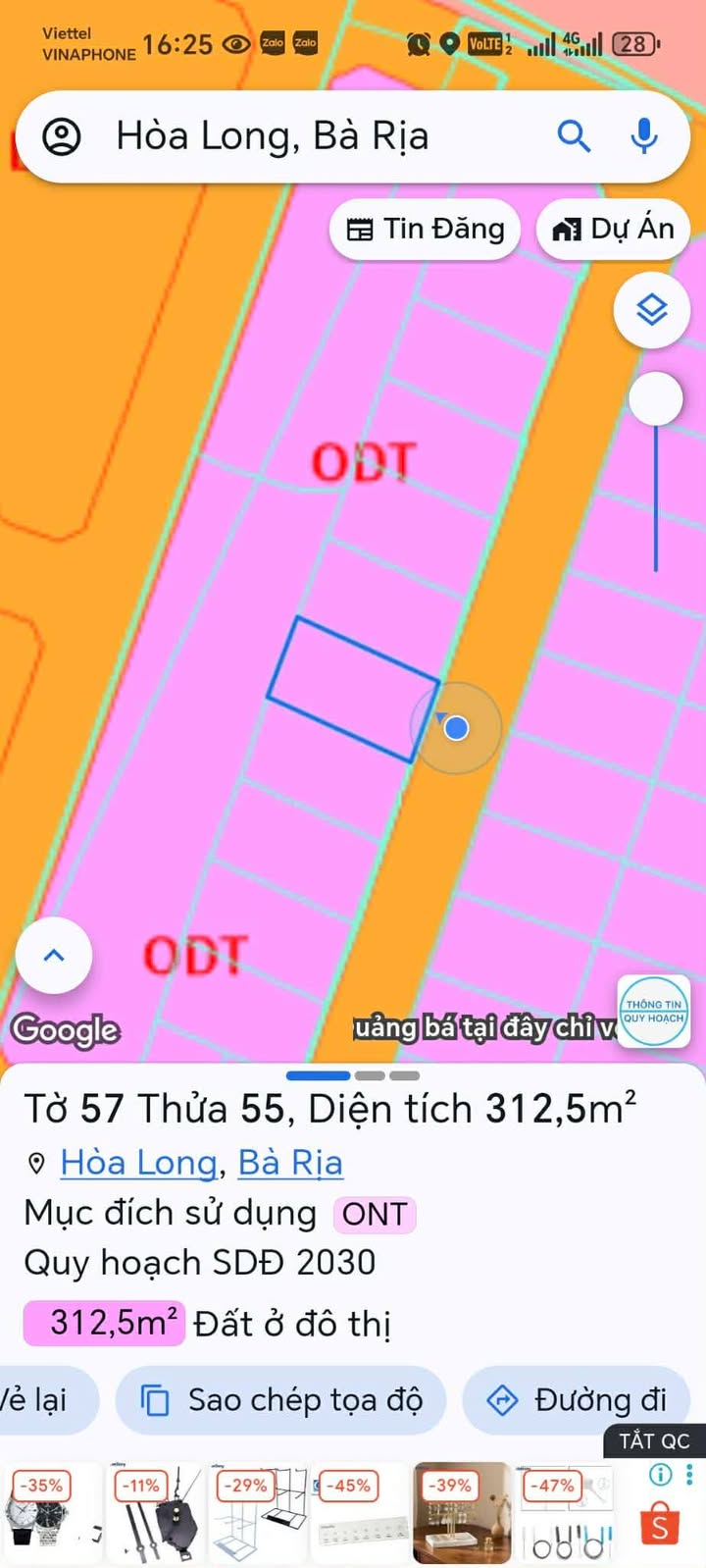Open the Tin Đăng chip
The height and width of the screenshot is (1568, 706).
click(x=426, y=230)
